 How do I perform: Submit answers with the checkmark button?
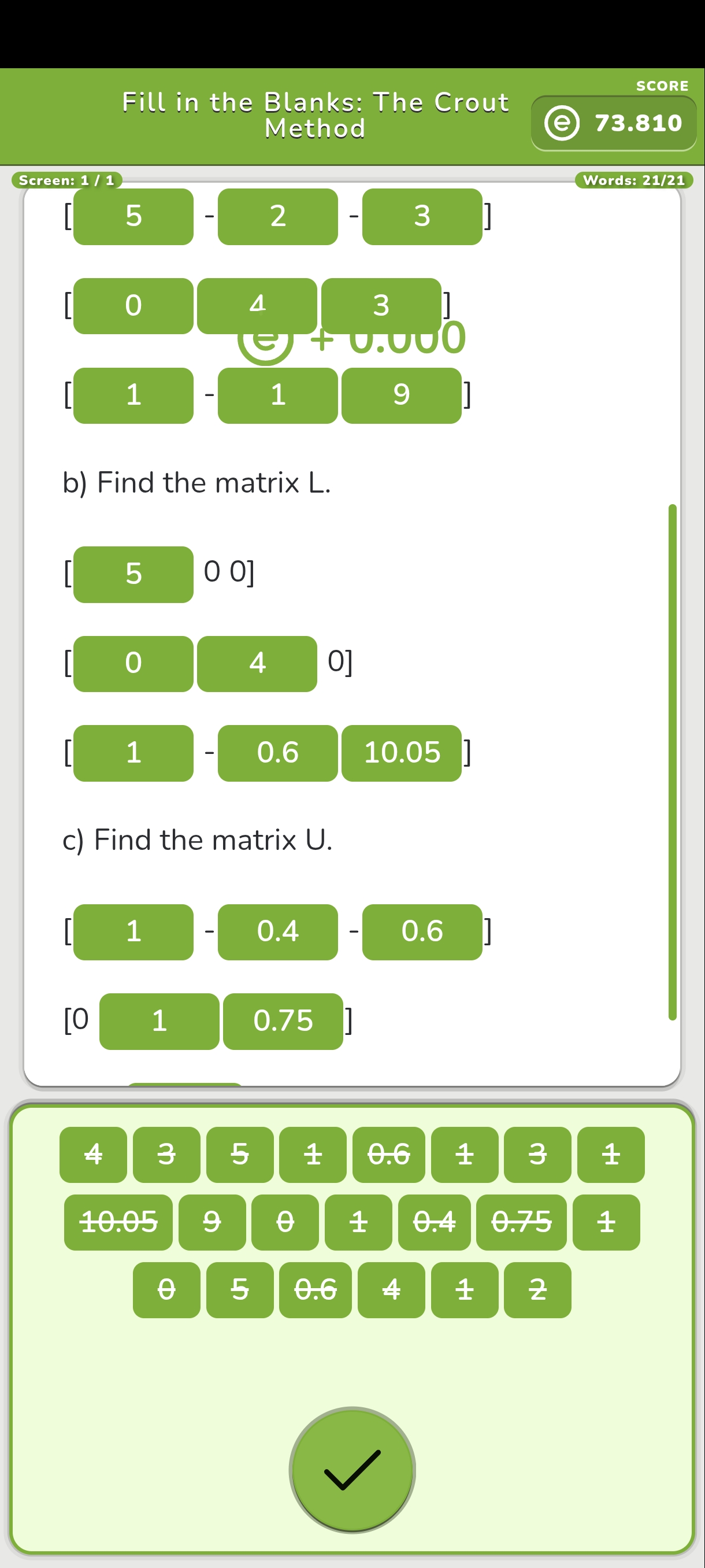point(352,1469)
